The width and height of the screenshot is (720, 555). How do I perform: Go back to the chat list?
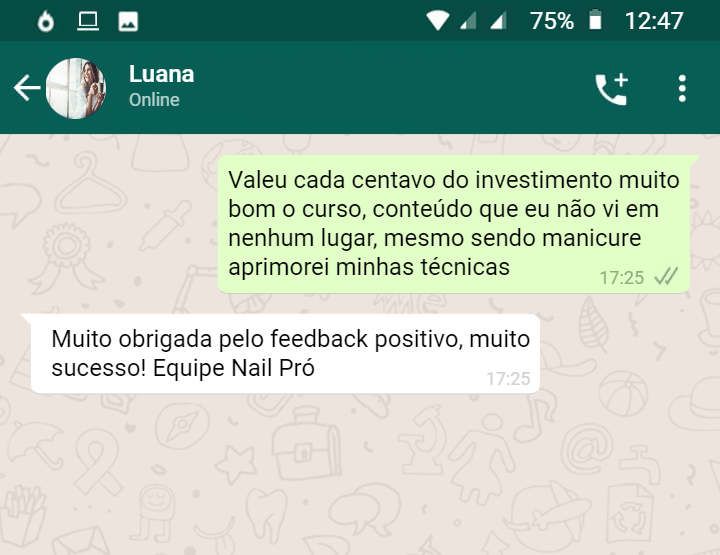(x=26, y=88)
